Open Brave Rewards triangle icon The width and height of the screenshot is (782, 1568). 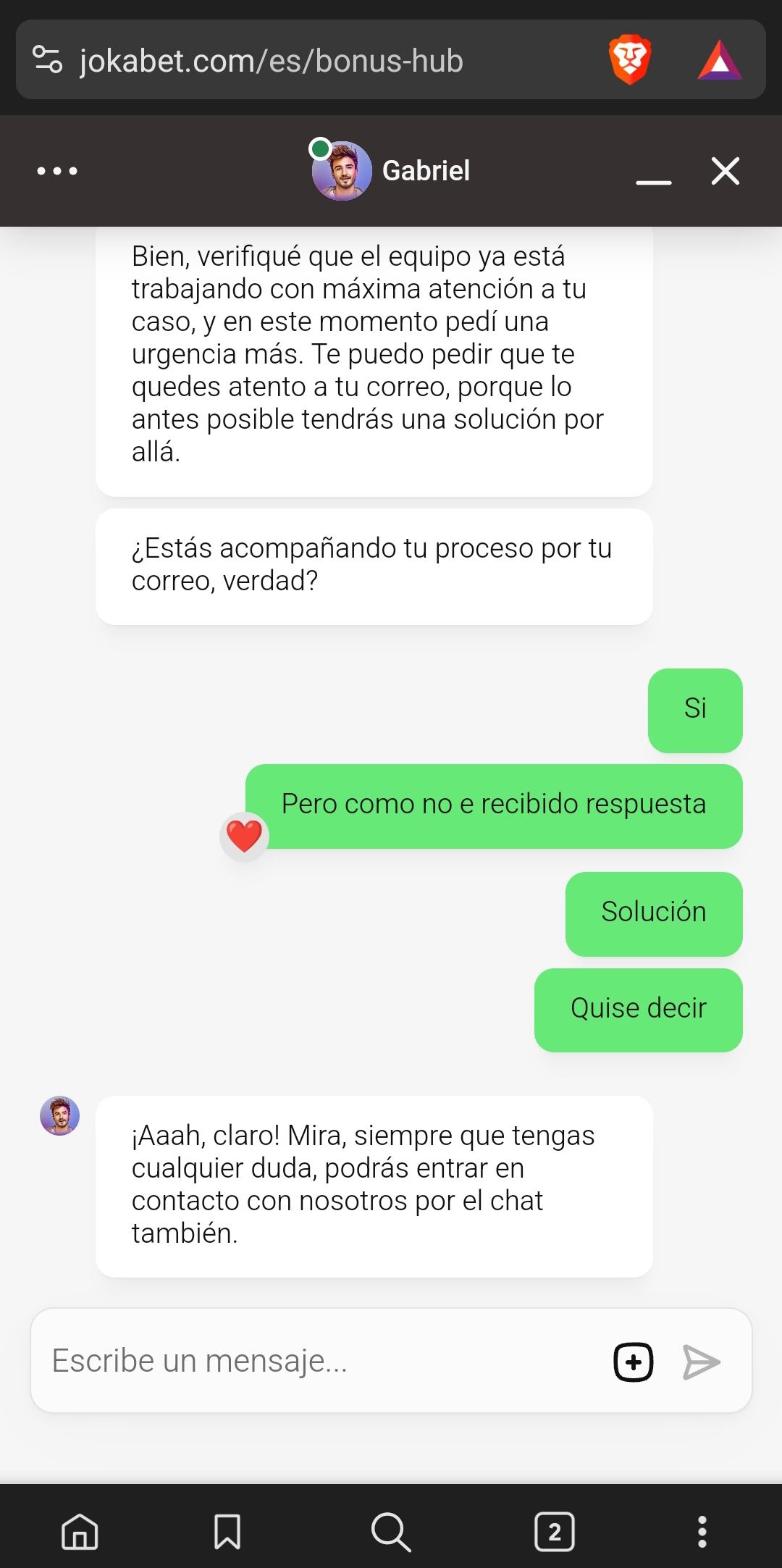[x=719, y=61]
